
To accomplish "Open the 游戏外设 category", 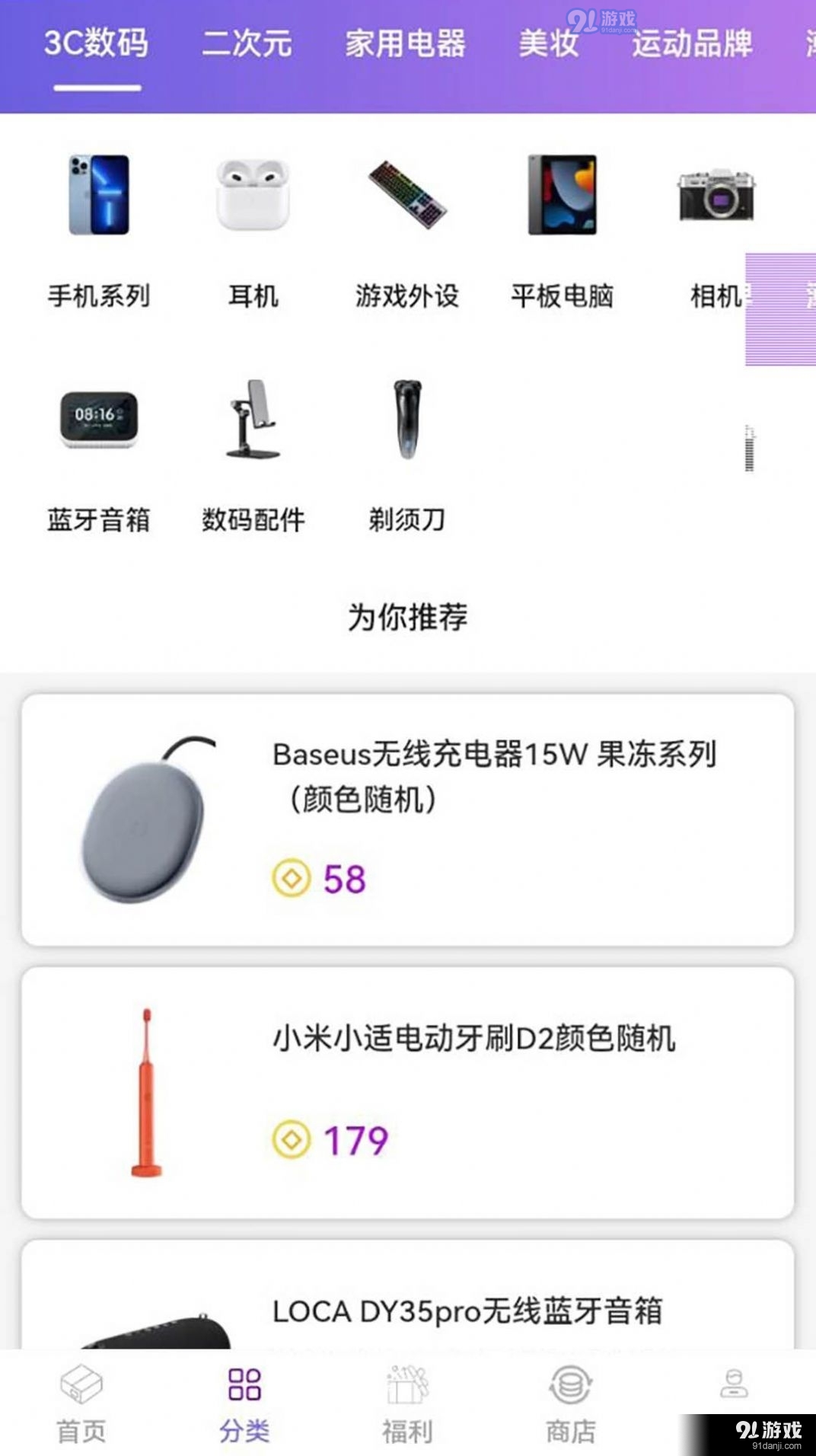I will pos(407,228).
